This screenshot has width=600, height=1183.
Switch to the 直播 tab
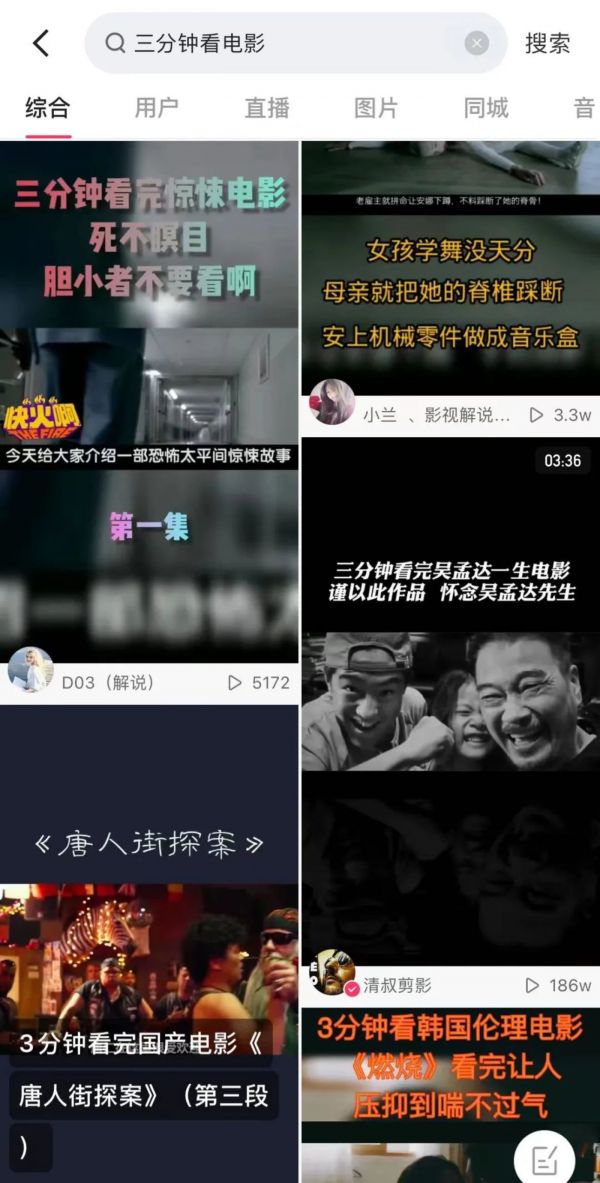point(267,108)
